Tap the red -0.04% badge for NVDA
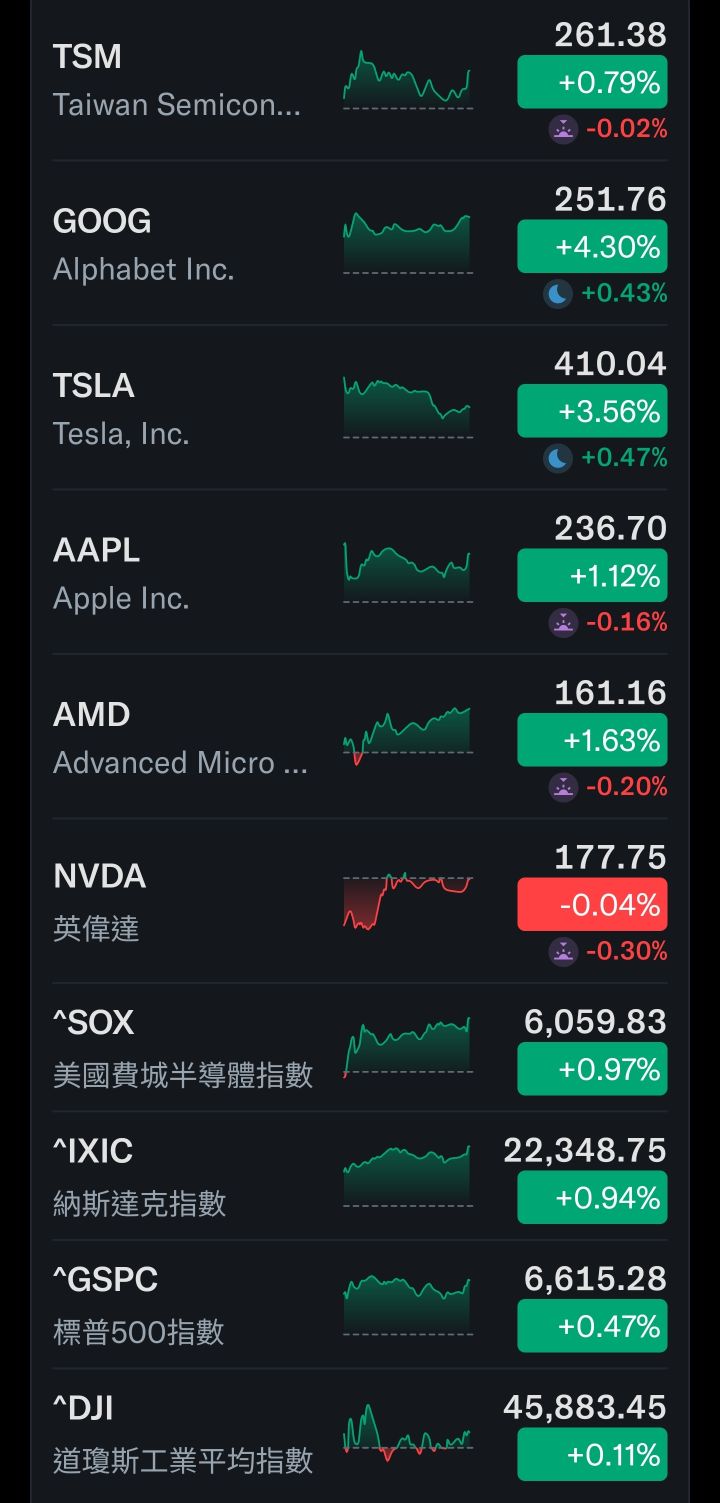 pyautogui.click(x=592, y=905)
